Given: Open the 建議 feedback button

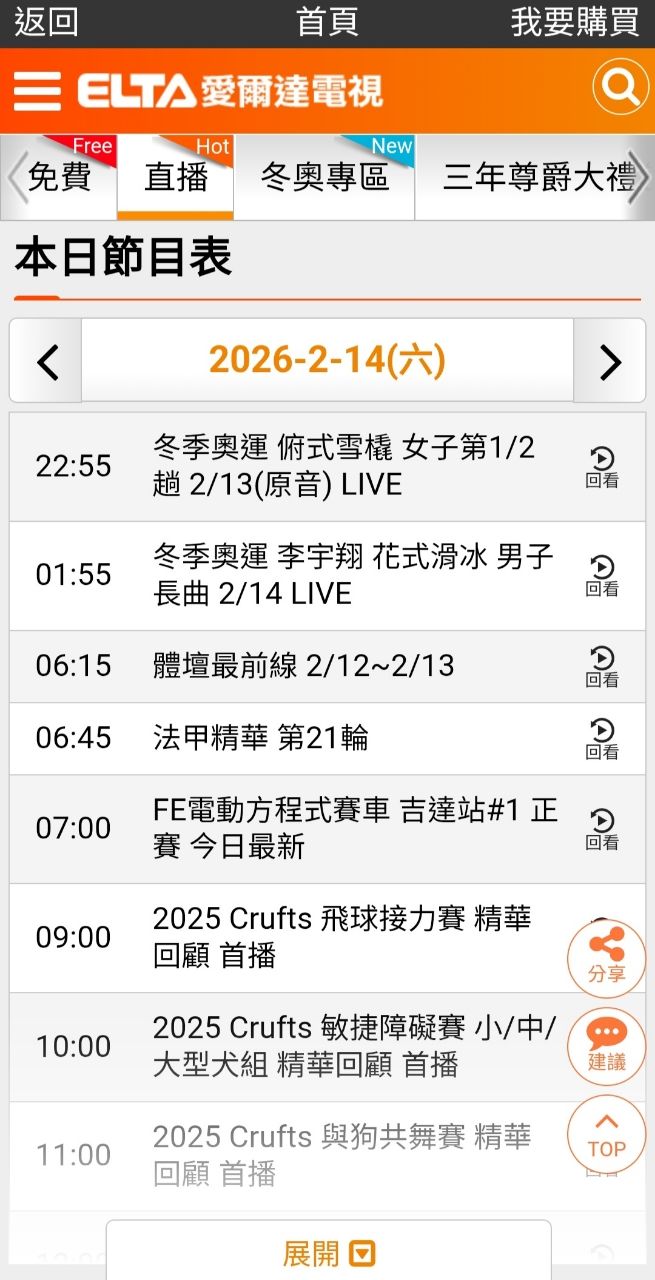Looking at the screenshot, I should (606, 1046).
